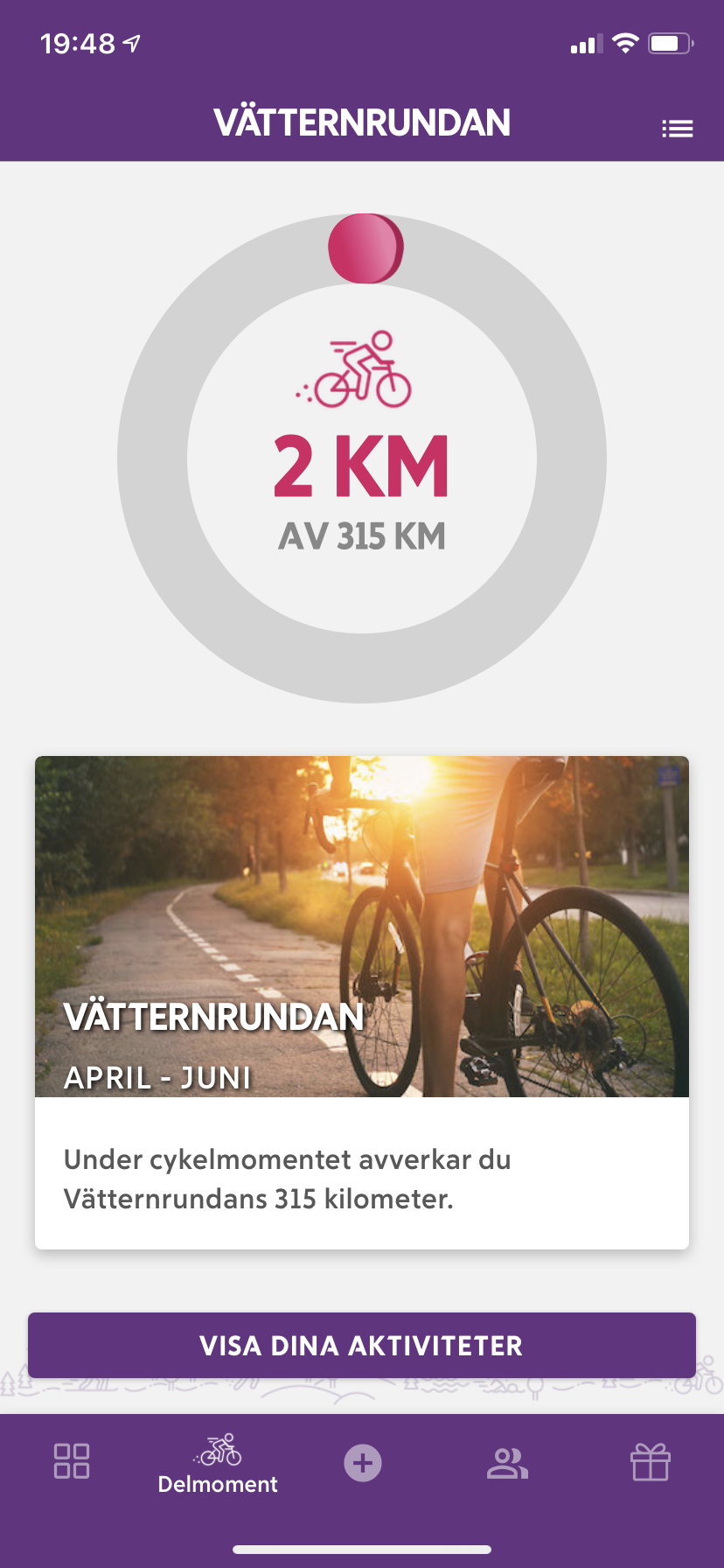Open the friends tab
The width and height of the screenshot is (724, 1568).
point(507,1463)
